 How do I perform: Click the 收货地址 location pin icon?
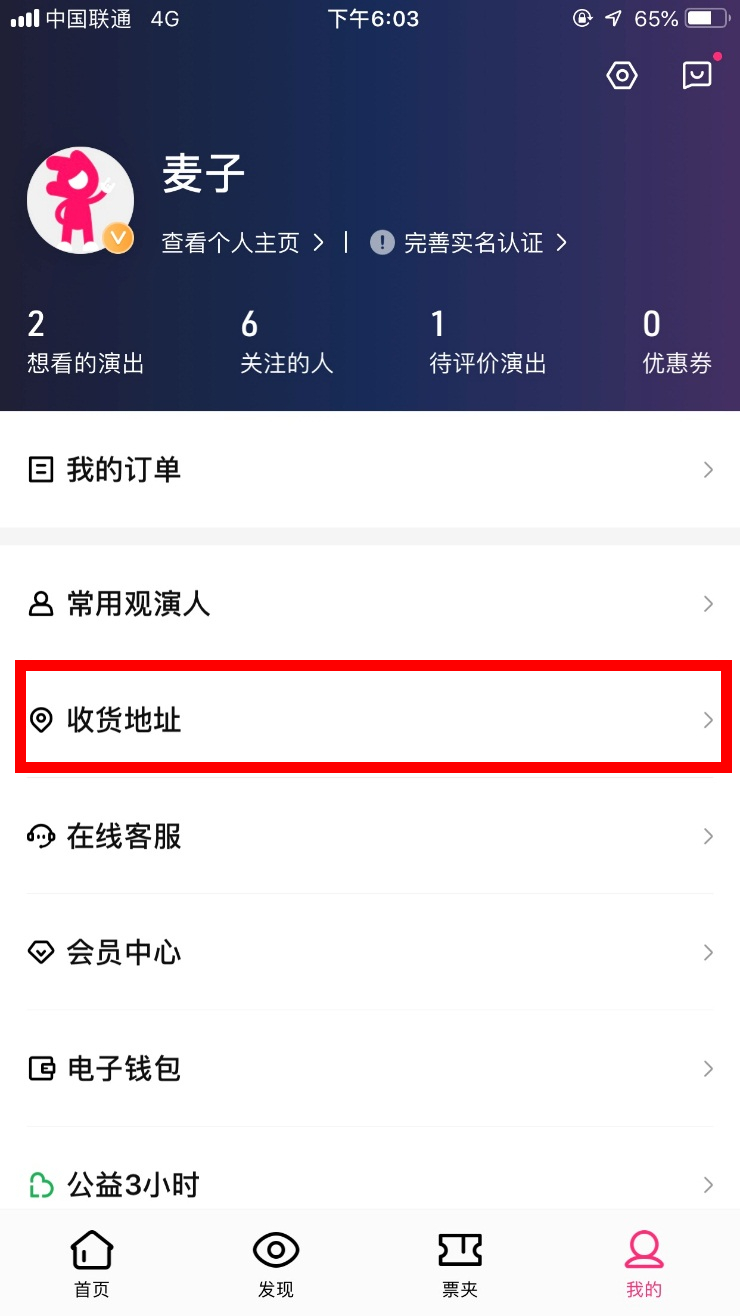click(41, 719)
